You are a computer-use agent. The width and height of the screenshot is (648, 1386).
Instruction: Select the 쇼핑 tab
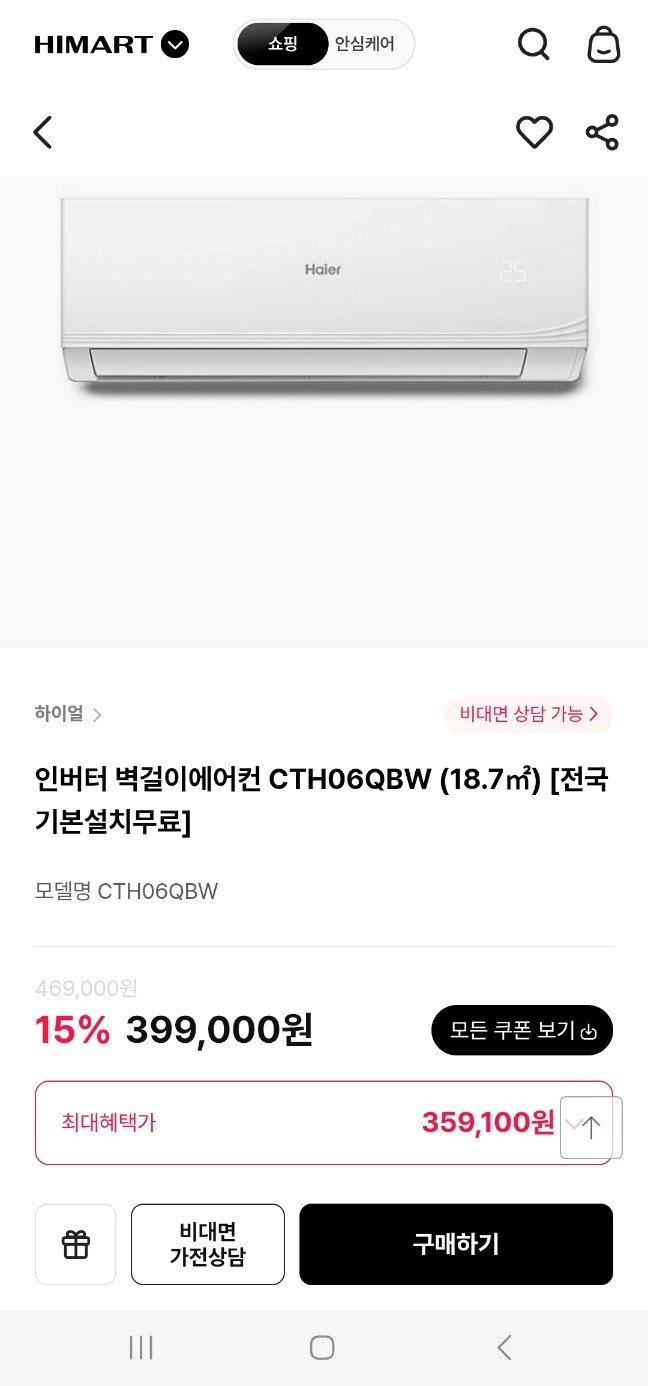click(283, 44)
